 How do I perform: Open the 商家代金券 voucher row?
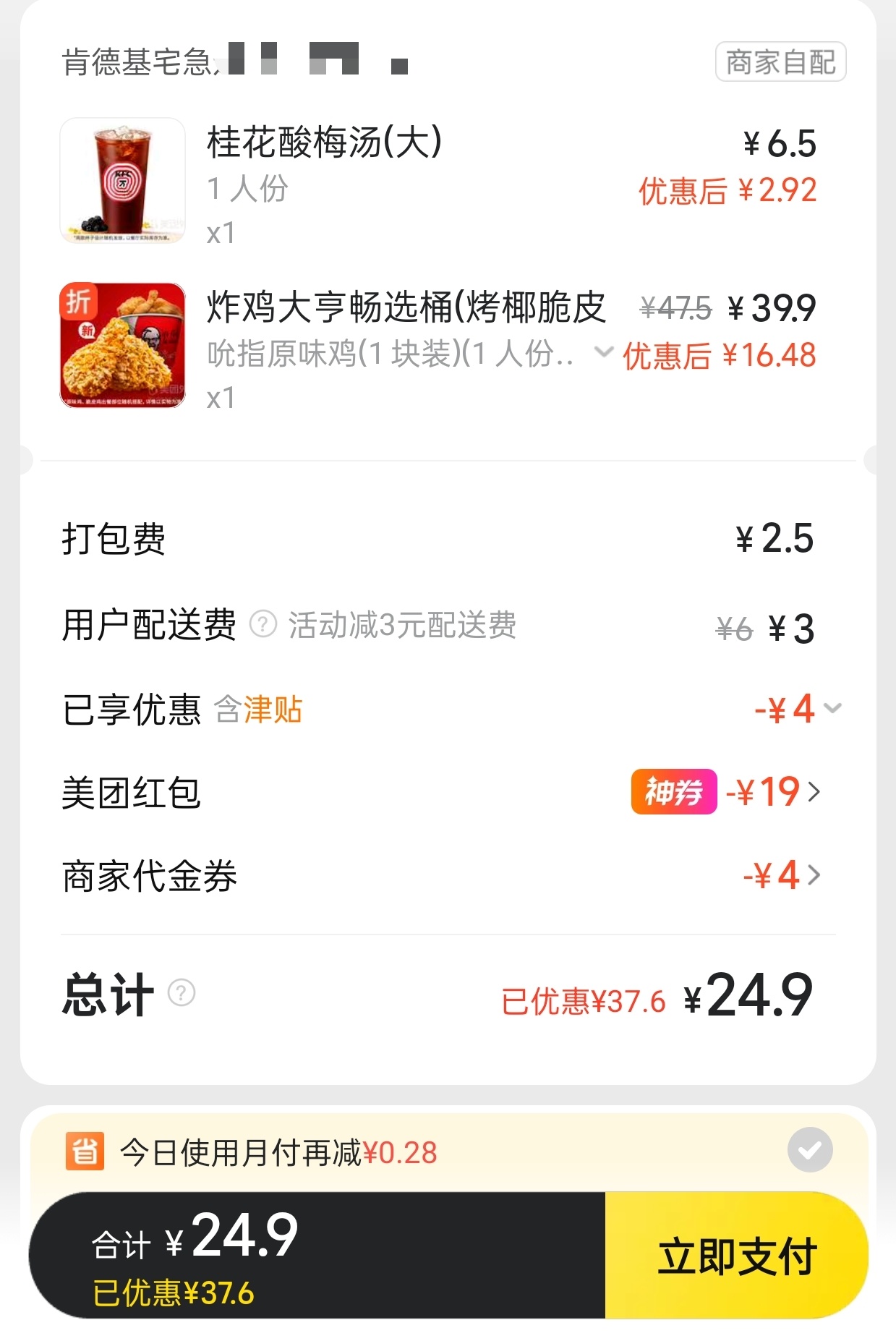coord(814,875)
